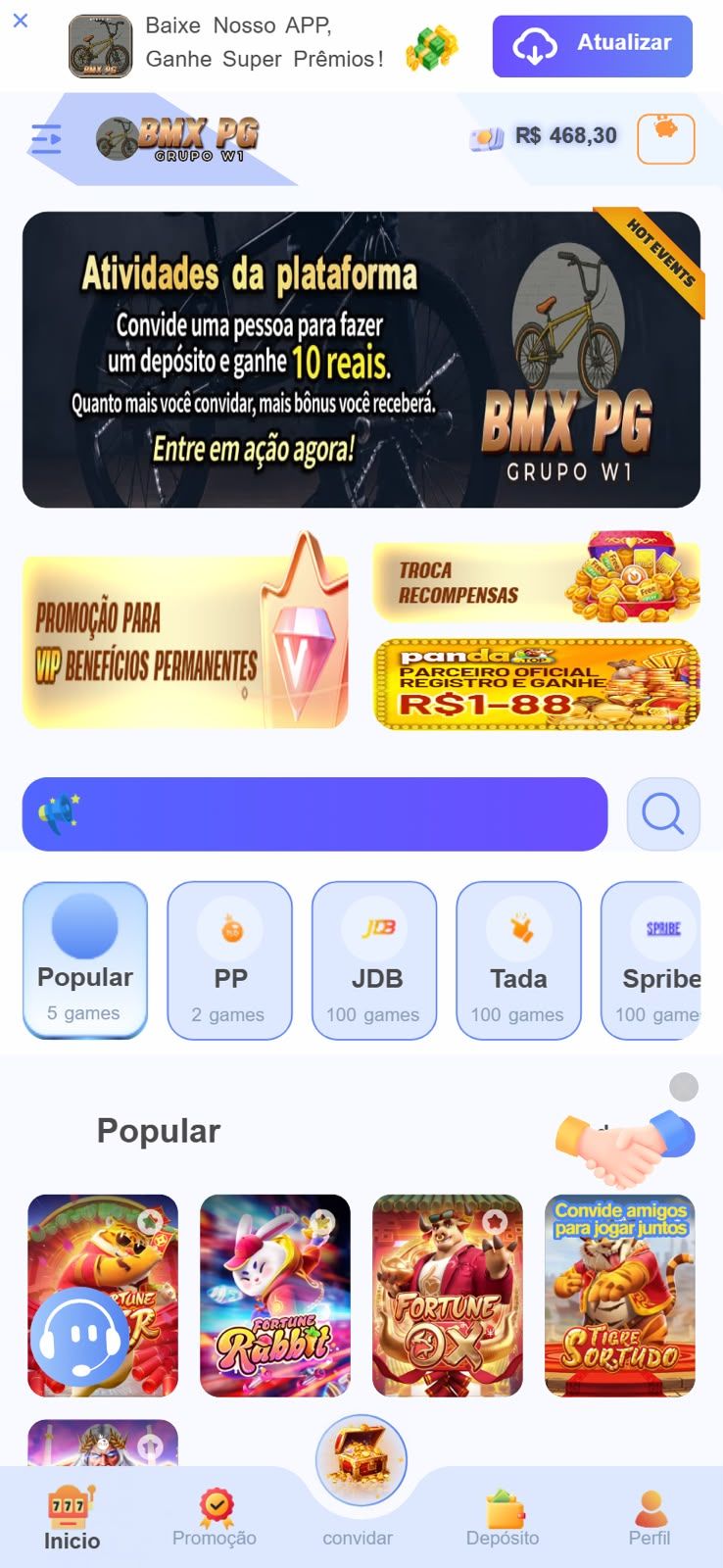Viewport: 723px width, 1568px height.
Task: Dismiss the app download banner
Action: 21,21
